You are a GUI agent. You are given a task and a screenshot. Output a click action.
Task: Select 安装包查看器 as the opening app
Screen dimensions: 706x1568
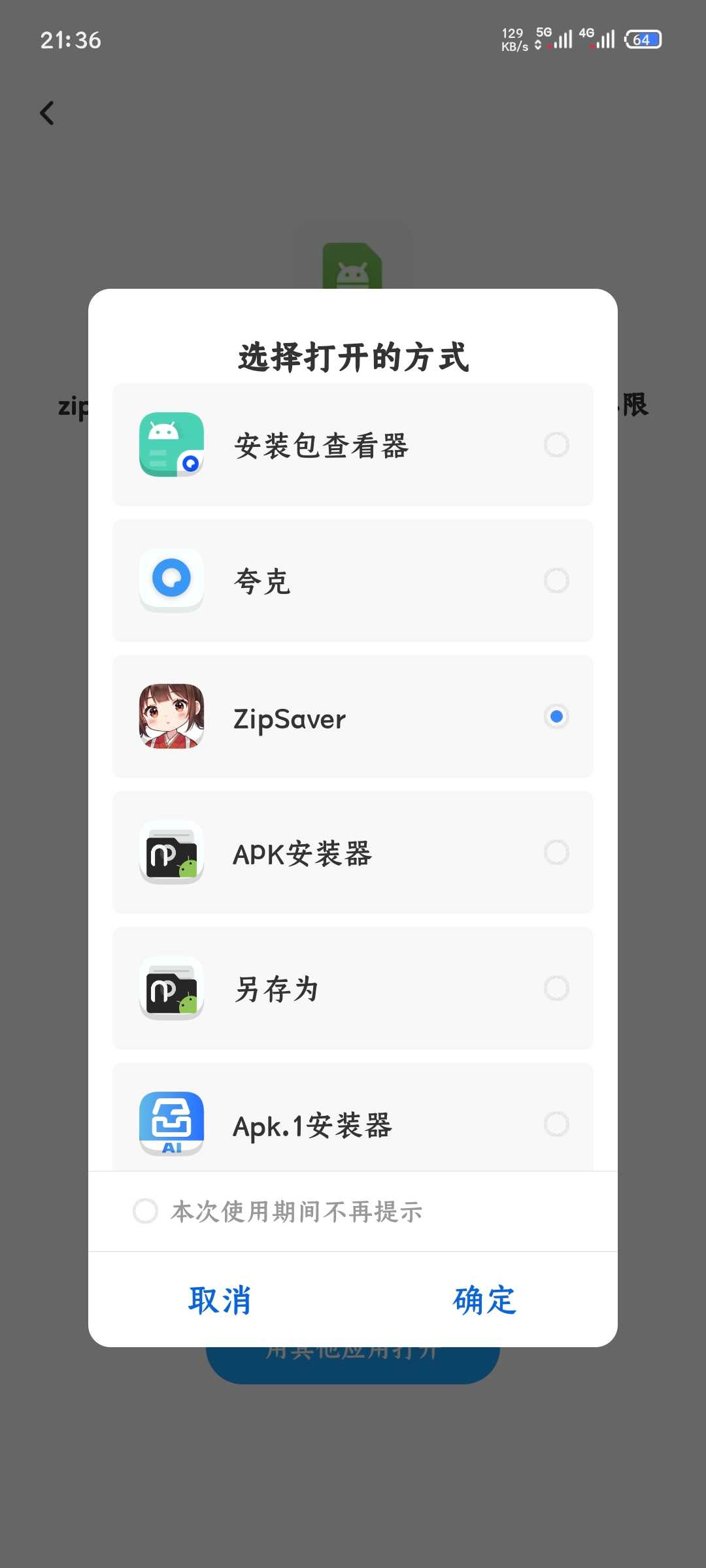point(353,445)
